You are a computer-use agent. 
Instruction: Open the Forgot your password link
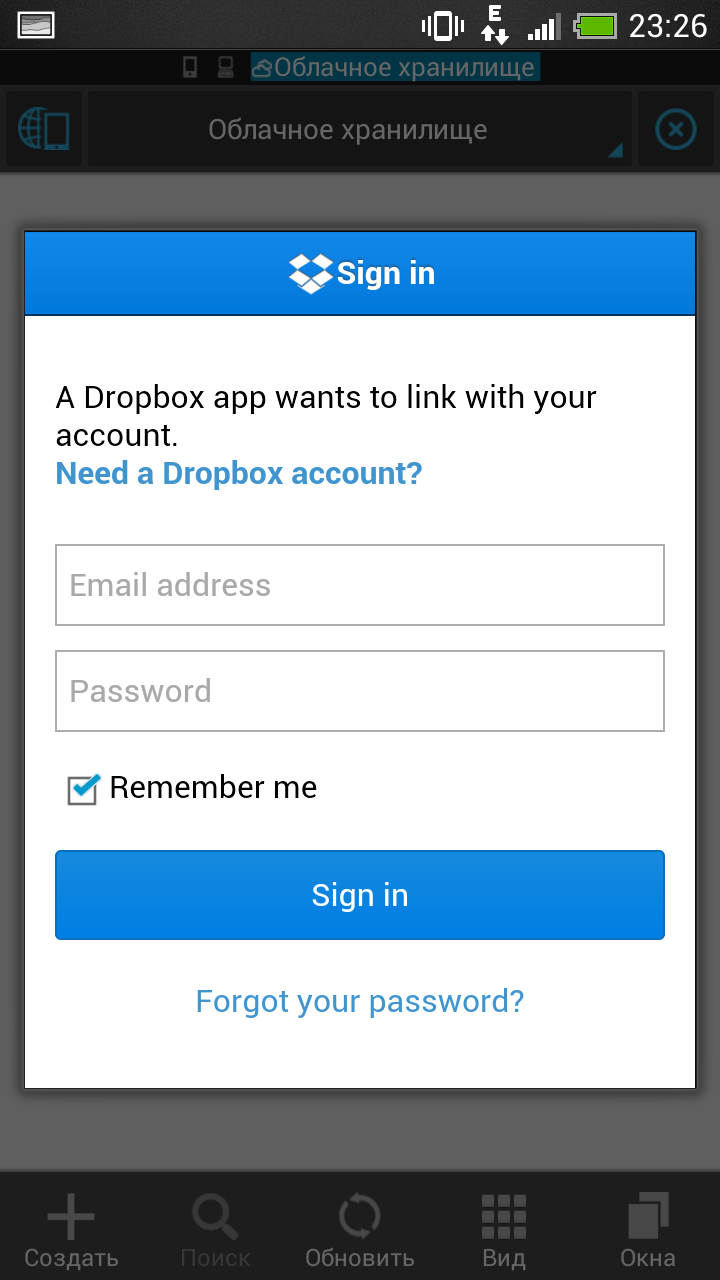[360, 1001]
